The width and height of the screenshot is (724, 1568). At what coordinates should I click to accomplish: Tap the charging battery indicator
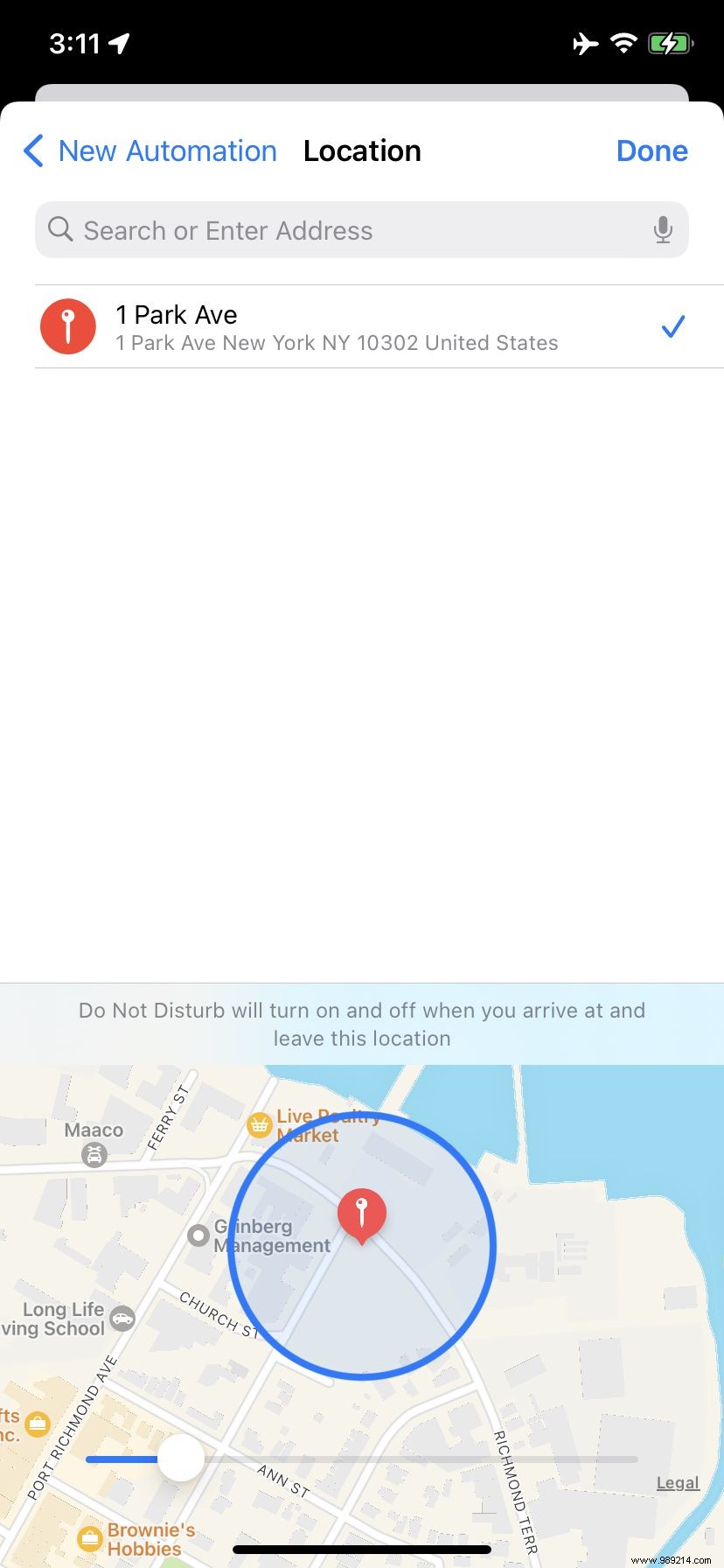pos(670,42)
